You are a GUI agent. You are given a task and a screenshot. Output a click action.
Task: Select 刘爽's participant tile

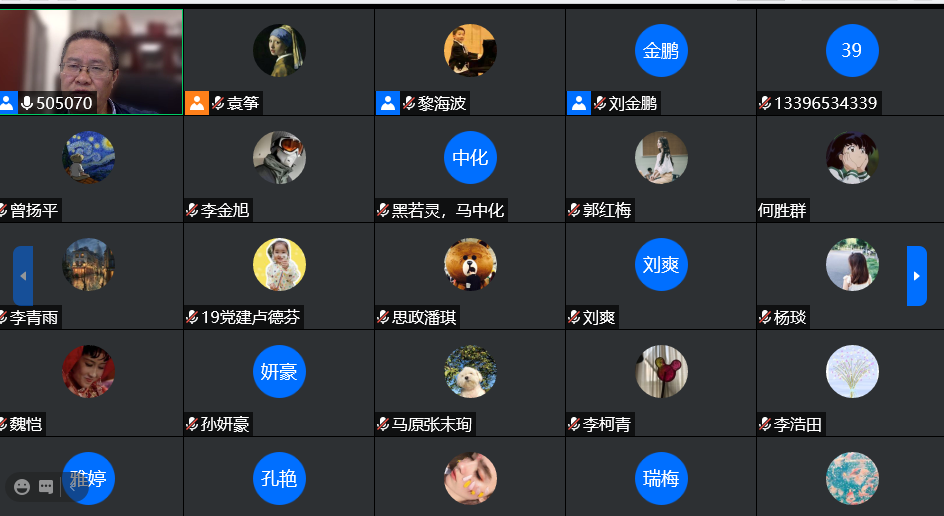tap(661, 275)
